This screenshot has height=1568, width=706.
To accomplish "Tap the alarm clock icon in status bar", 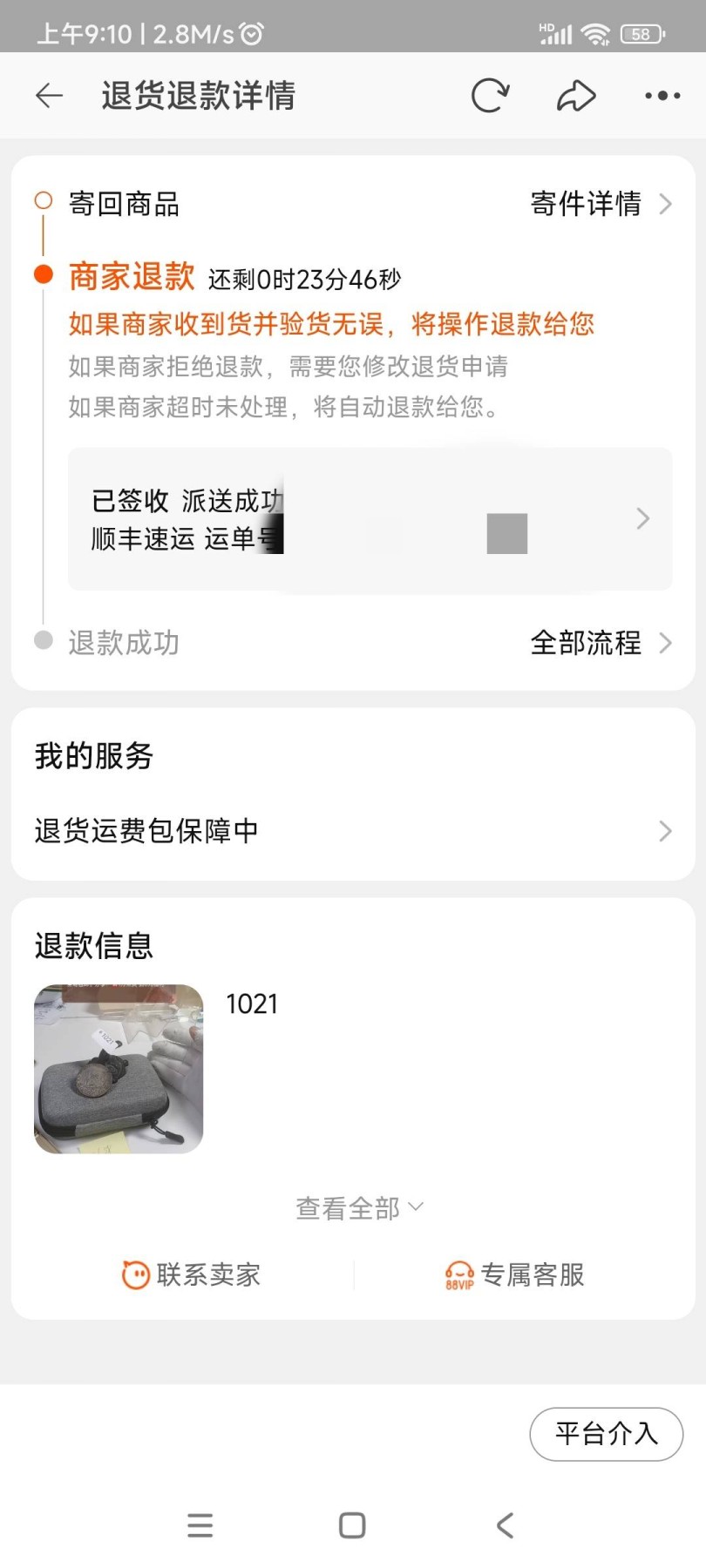I will pyautogui.click(x=250, y=33).
